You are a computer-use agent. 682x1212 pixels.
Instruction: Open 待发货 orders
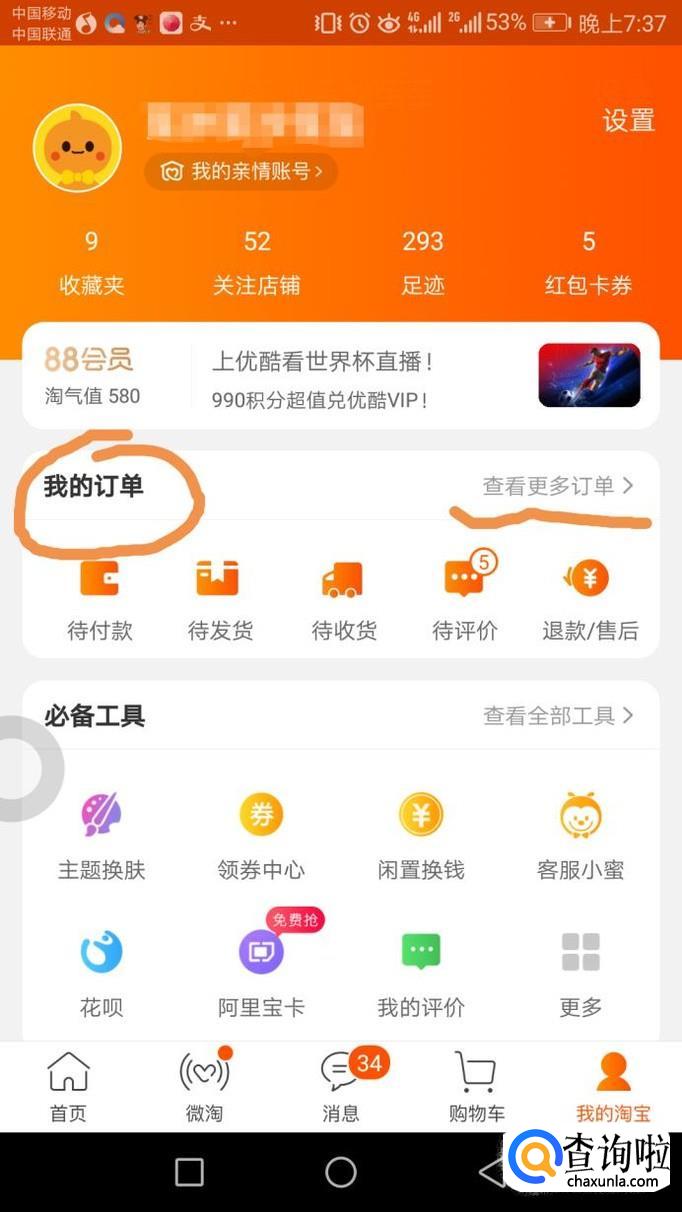coord(220,601)
